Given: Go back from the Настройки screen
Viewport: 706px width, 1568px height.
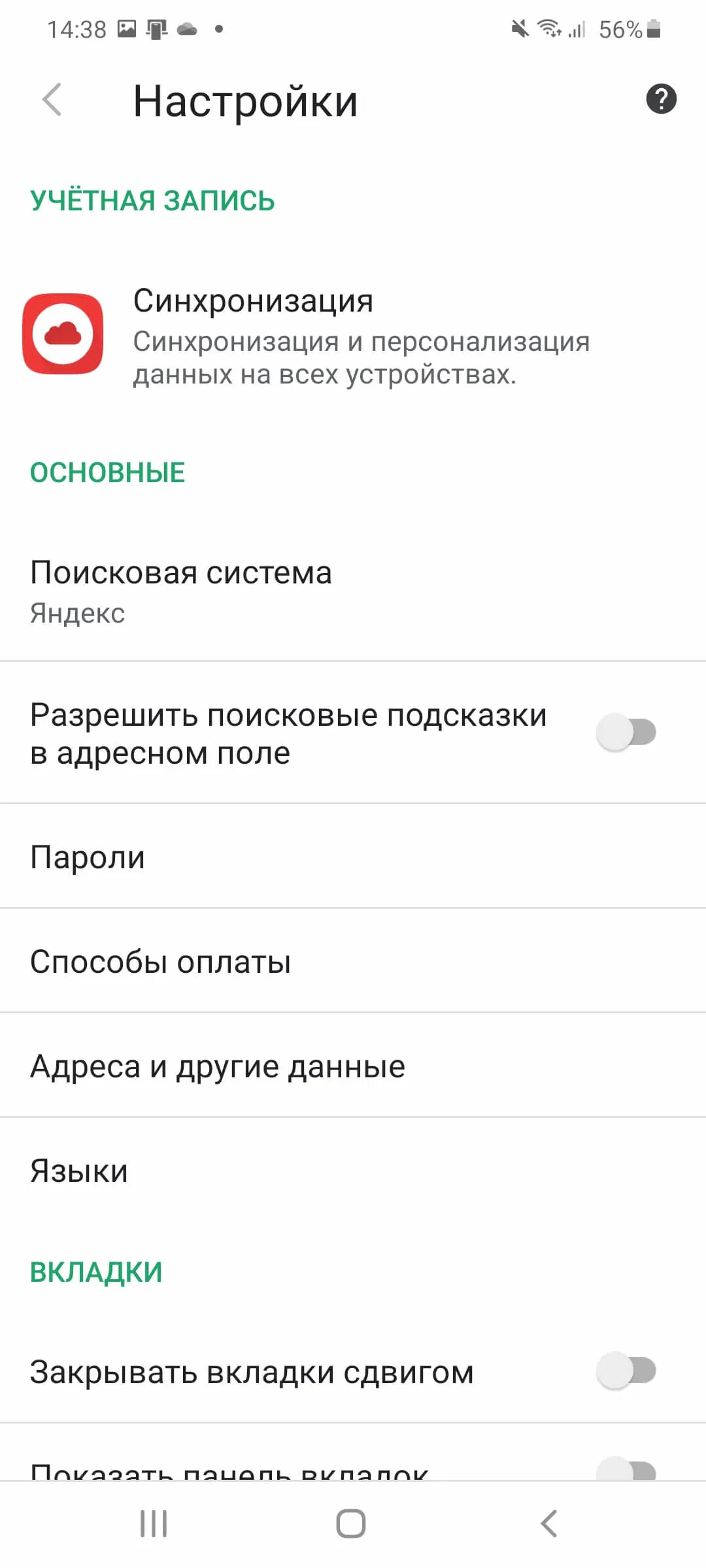Looking at the screenshot, I should click(x=52, y=100).
